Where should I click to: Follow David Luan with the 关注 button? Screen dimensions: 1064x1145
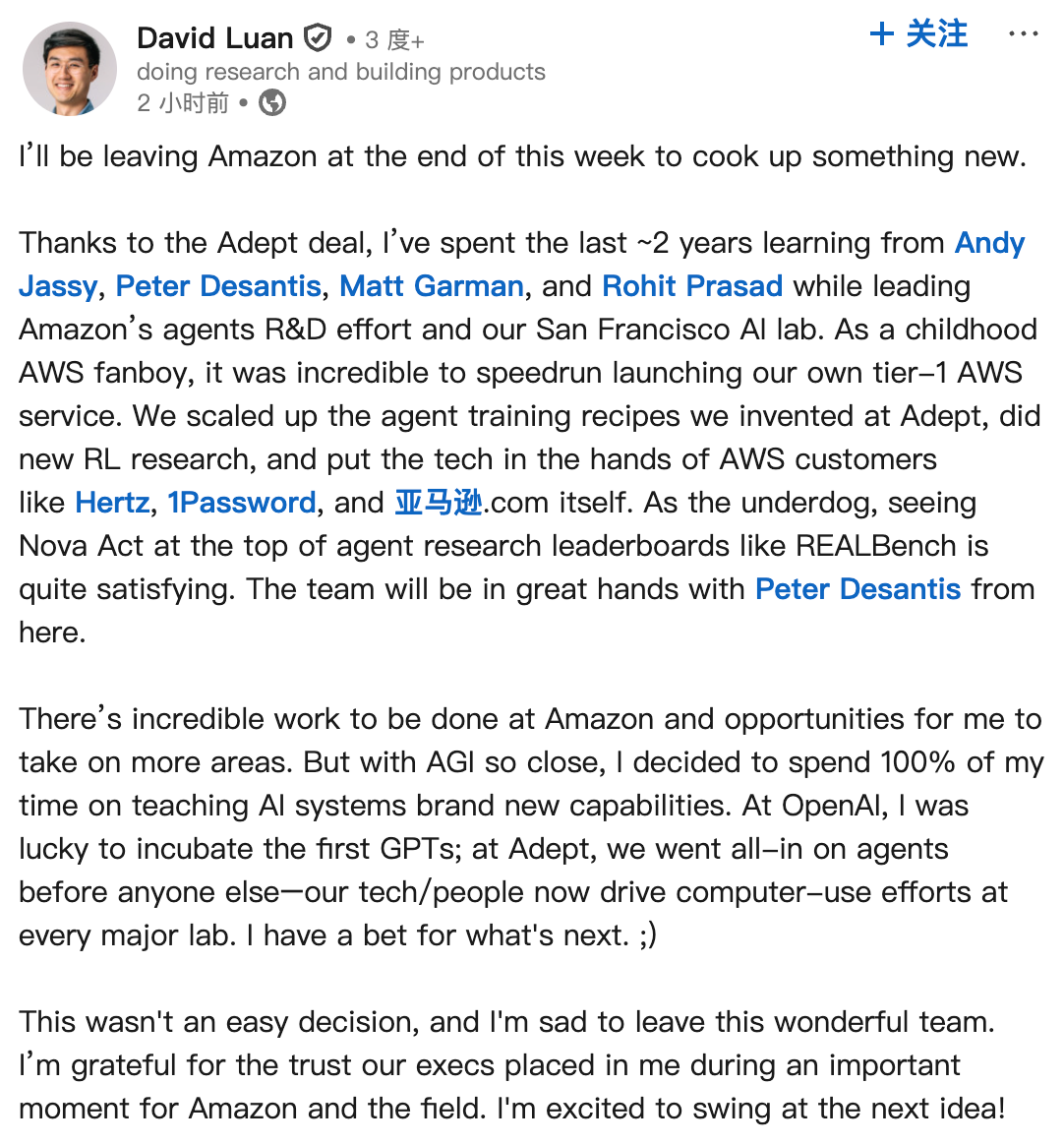point(918,34)
